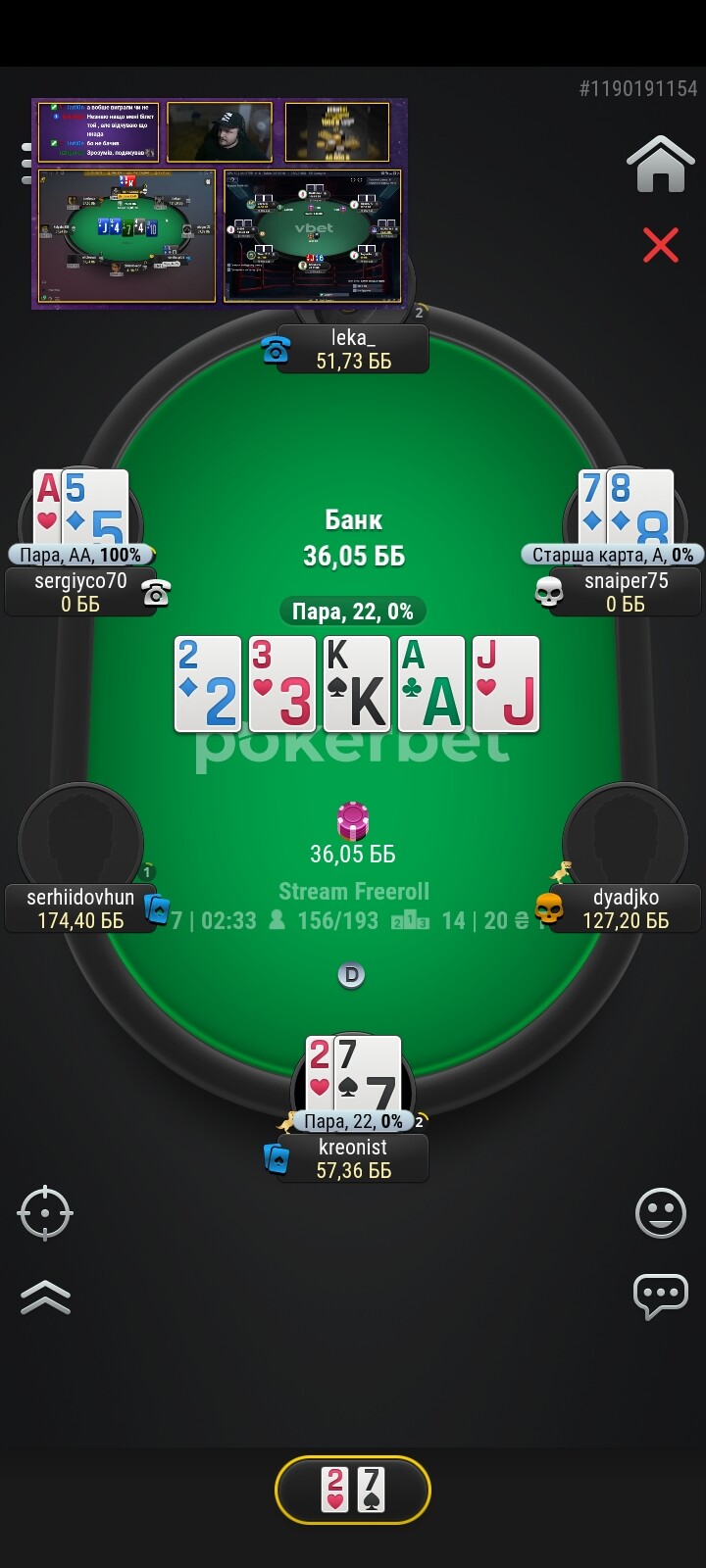View player serhiidovhun's seat info

(x=80, y=908)
